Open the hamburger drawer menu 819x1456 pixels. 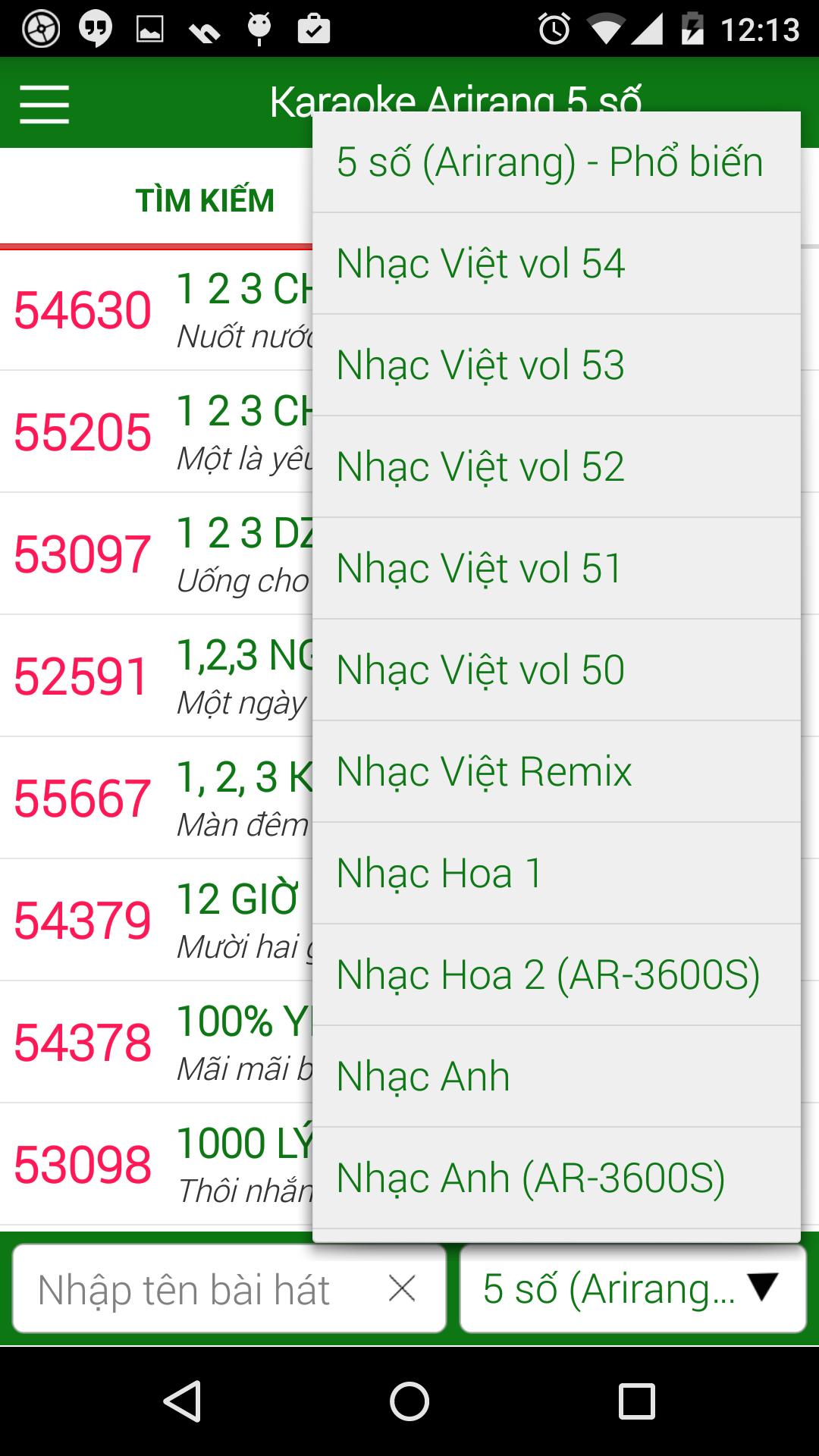tap(44, 104)
